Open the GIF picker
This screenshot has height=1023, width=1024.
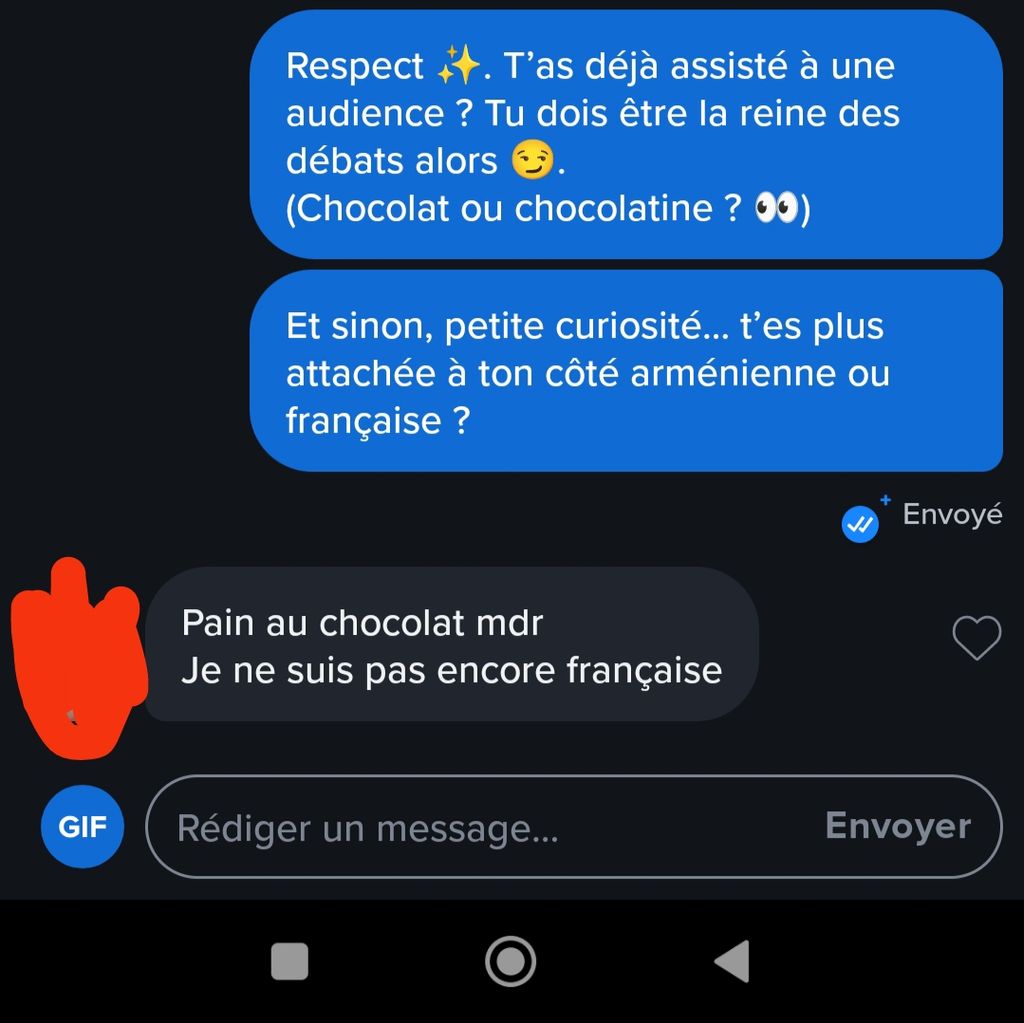[x=82, y=827]
